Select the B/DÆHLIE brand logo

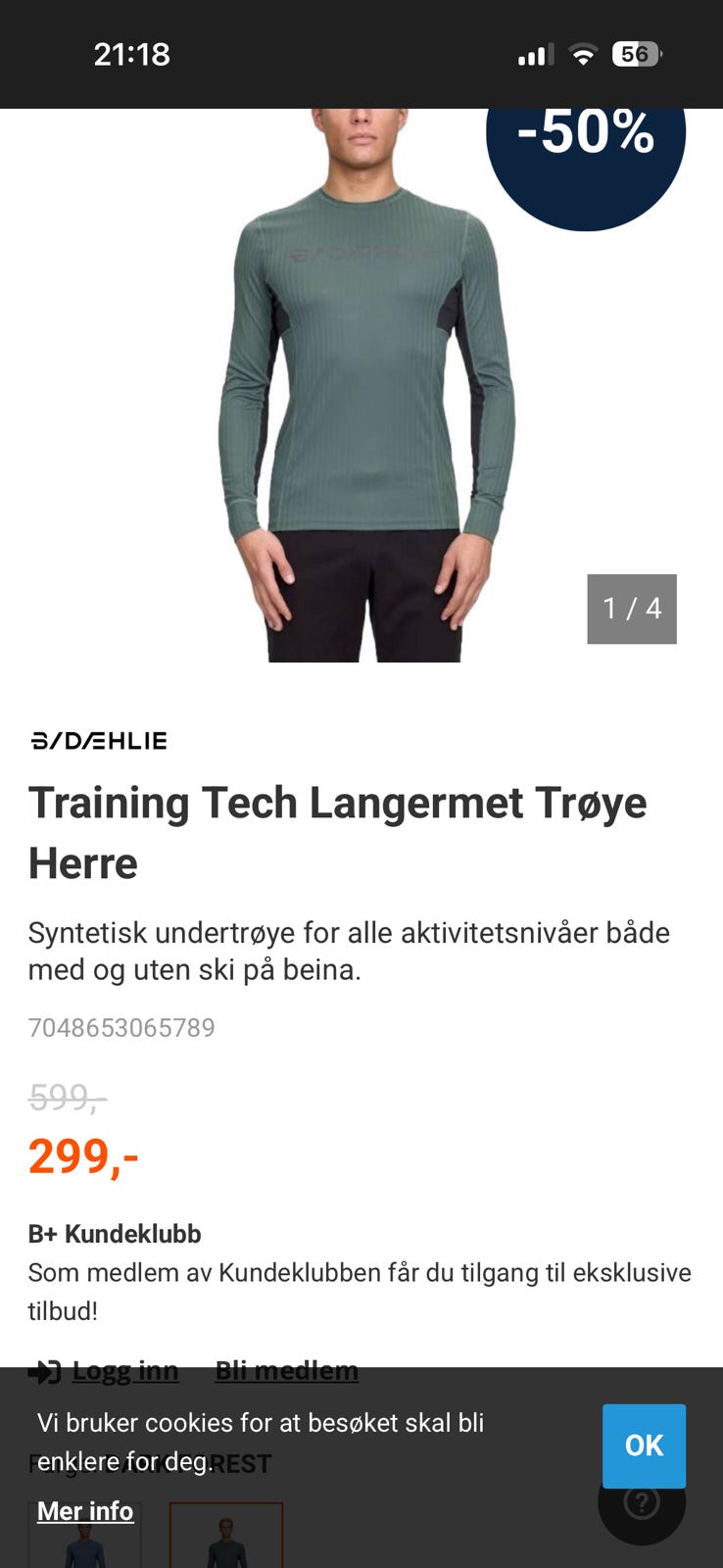coord(98,740)
